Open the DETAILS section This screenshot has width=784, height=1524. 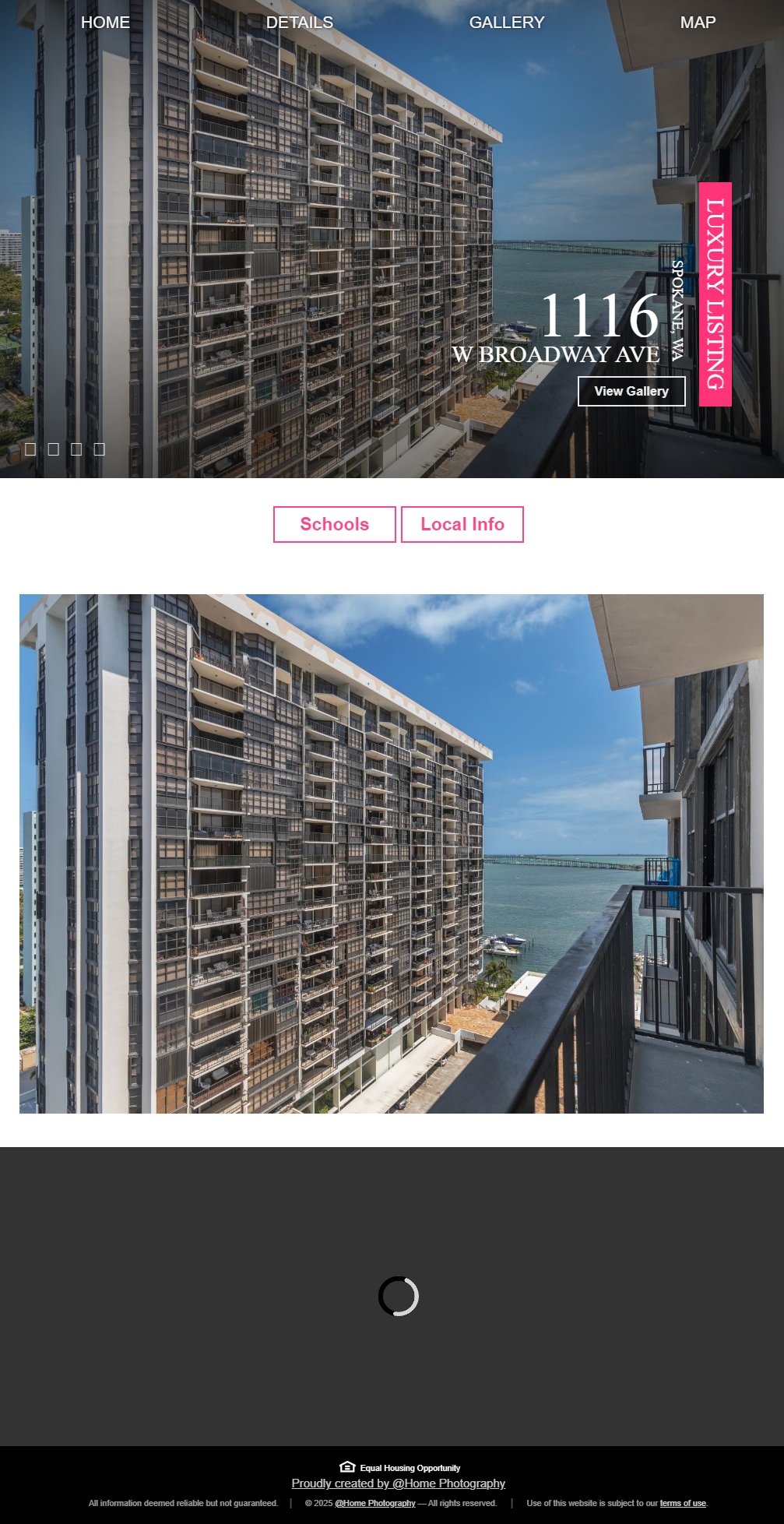point(299,23)
